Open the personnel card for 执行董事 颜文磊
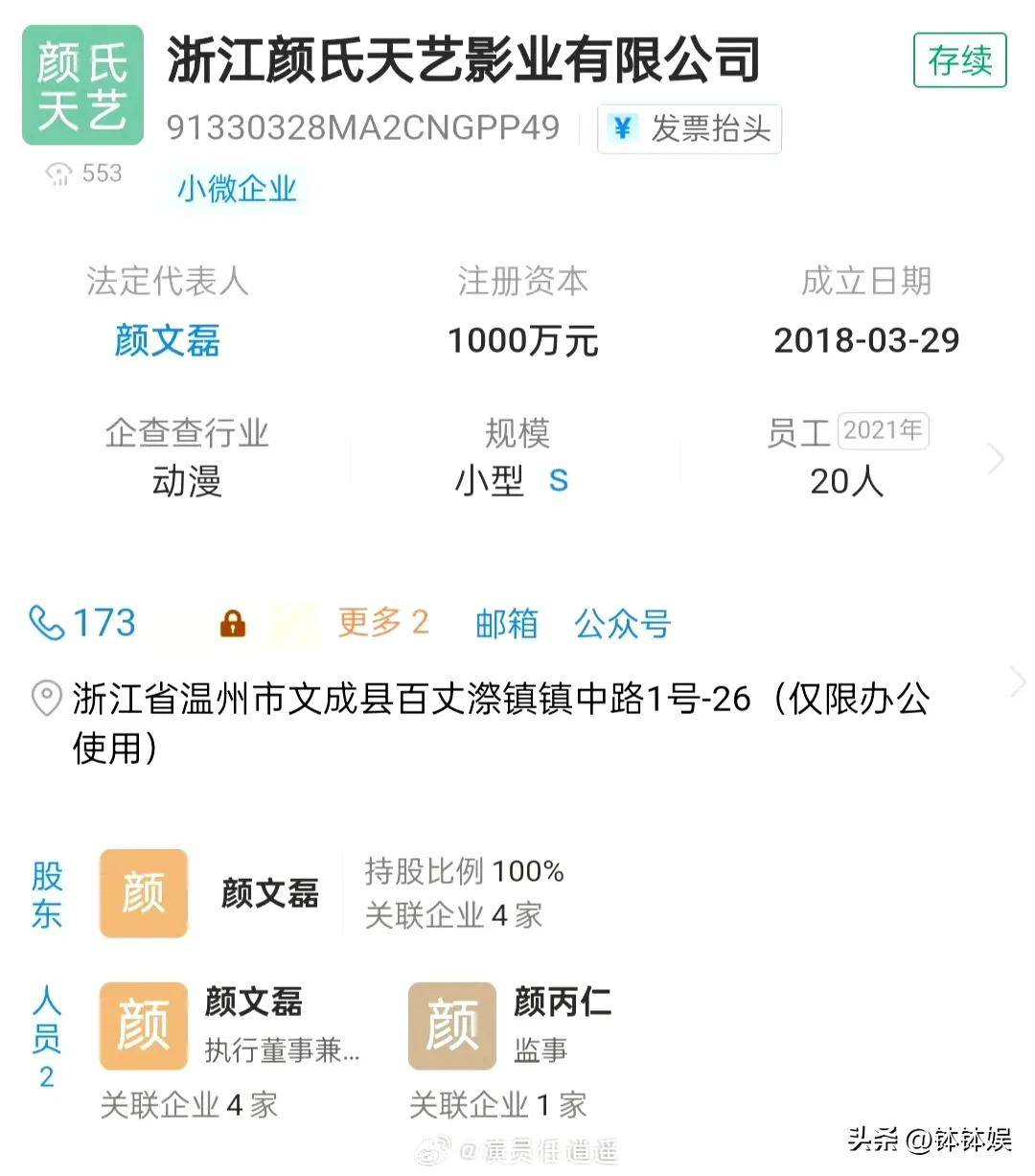Image resolution: width=1035 pixels, height=1176 pixels. 230,1027
